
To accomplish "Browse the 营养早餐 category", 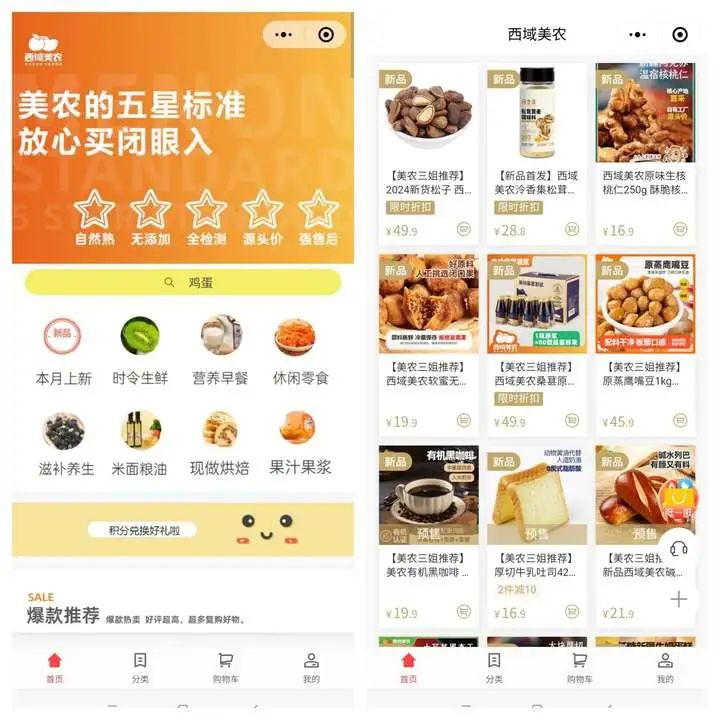I will 219,350.
